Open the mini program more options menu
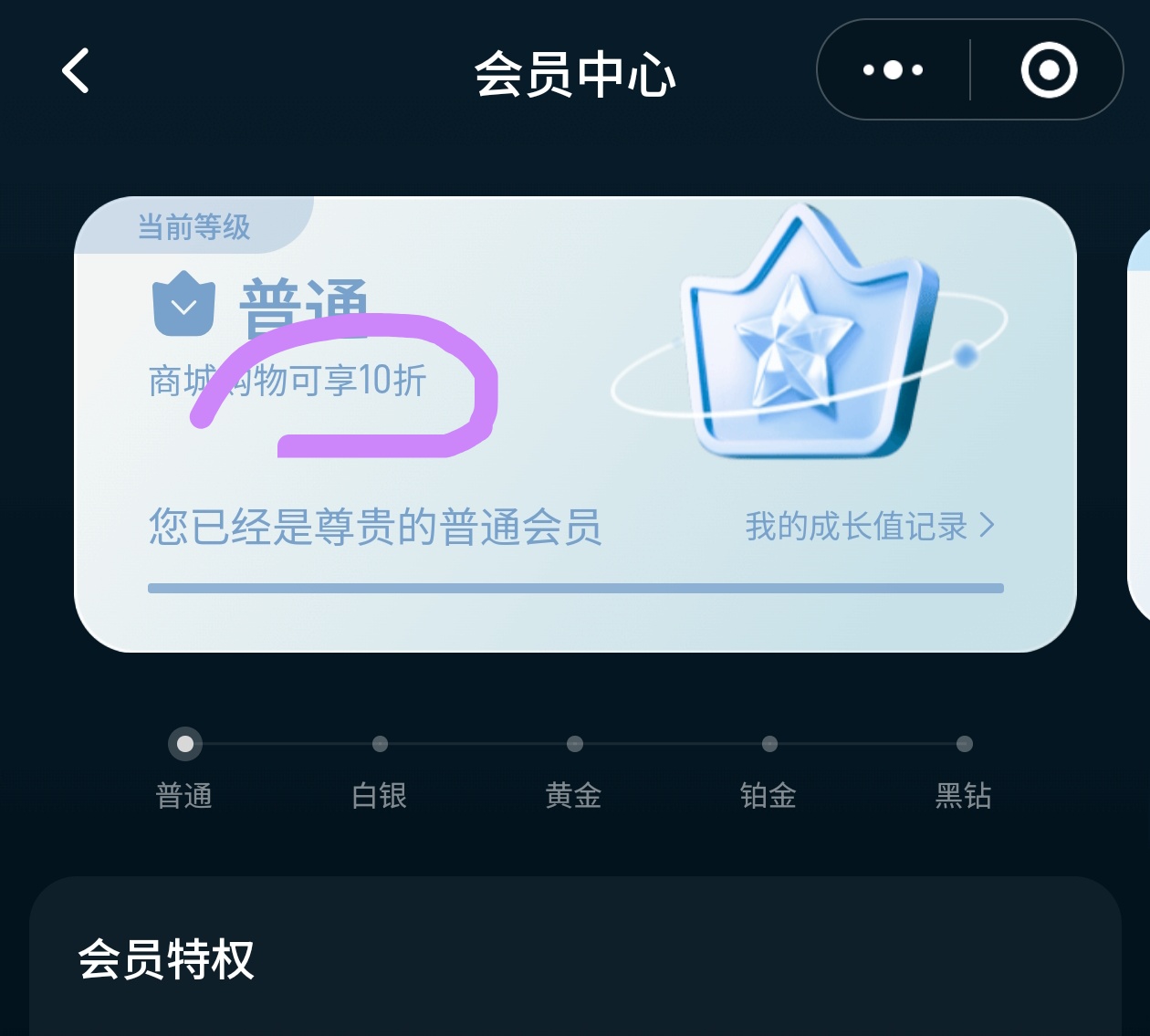This screenshot has width=1150, height=1036. (893, 70)
